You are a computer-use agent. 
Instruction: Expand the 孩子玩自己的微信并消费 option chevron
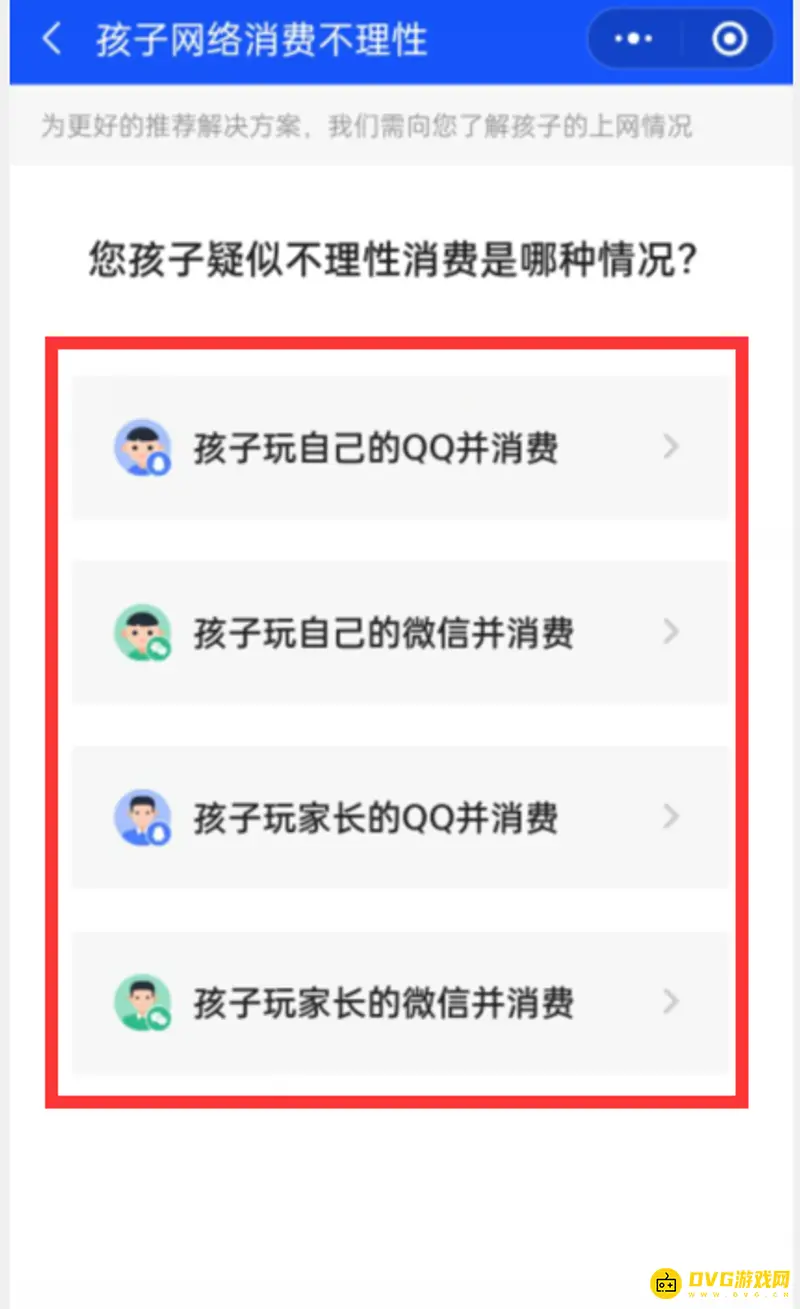point(671,633)
